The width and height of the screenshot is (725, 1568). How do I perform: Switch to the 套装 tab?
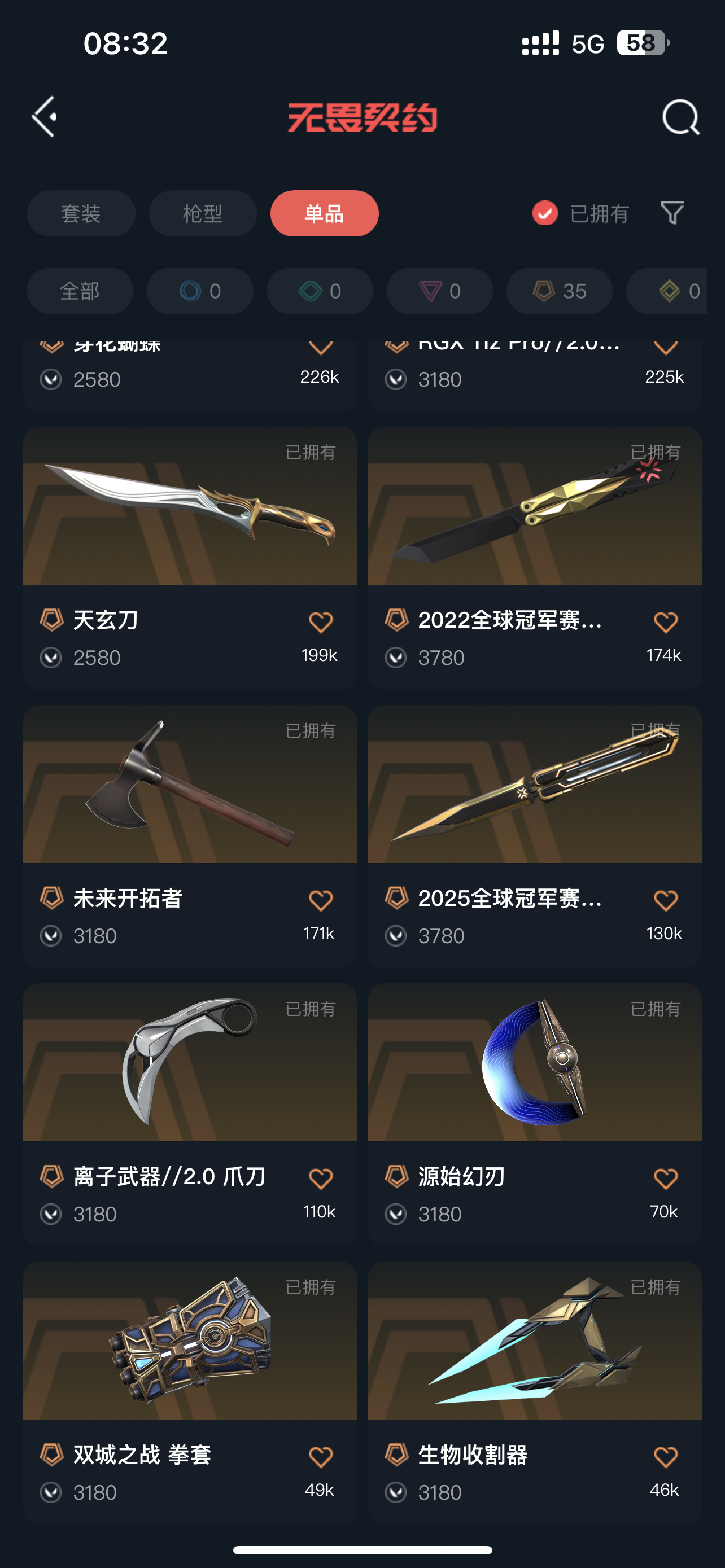[x=81, y=214]
